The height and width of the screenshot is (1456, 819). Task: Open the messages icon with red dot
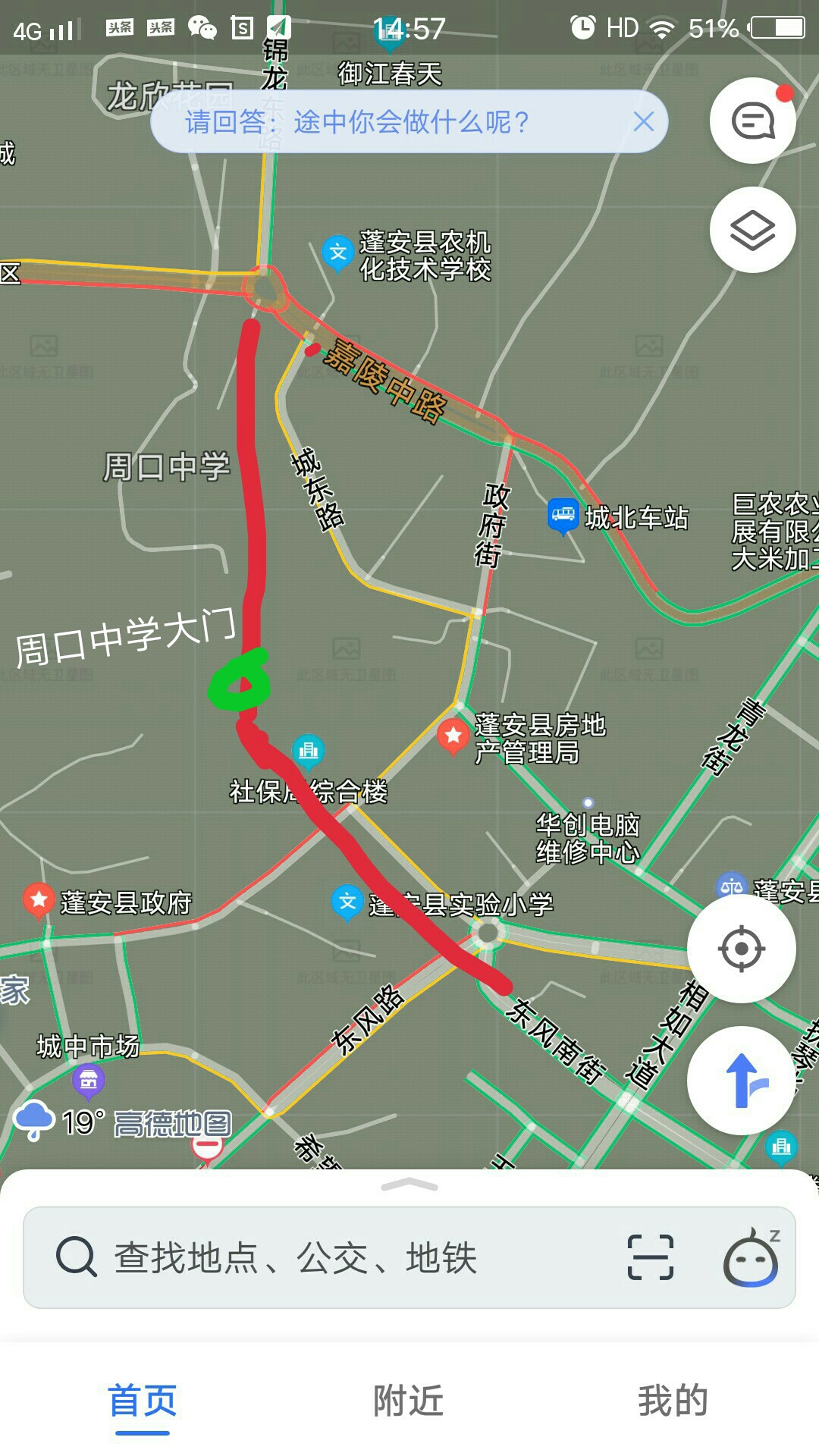click(752, 121)
